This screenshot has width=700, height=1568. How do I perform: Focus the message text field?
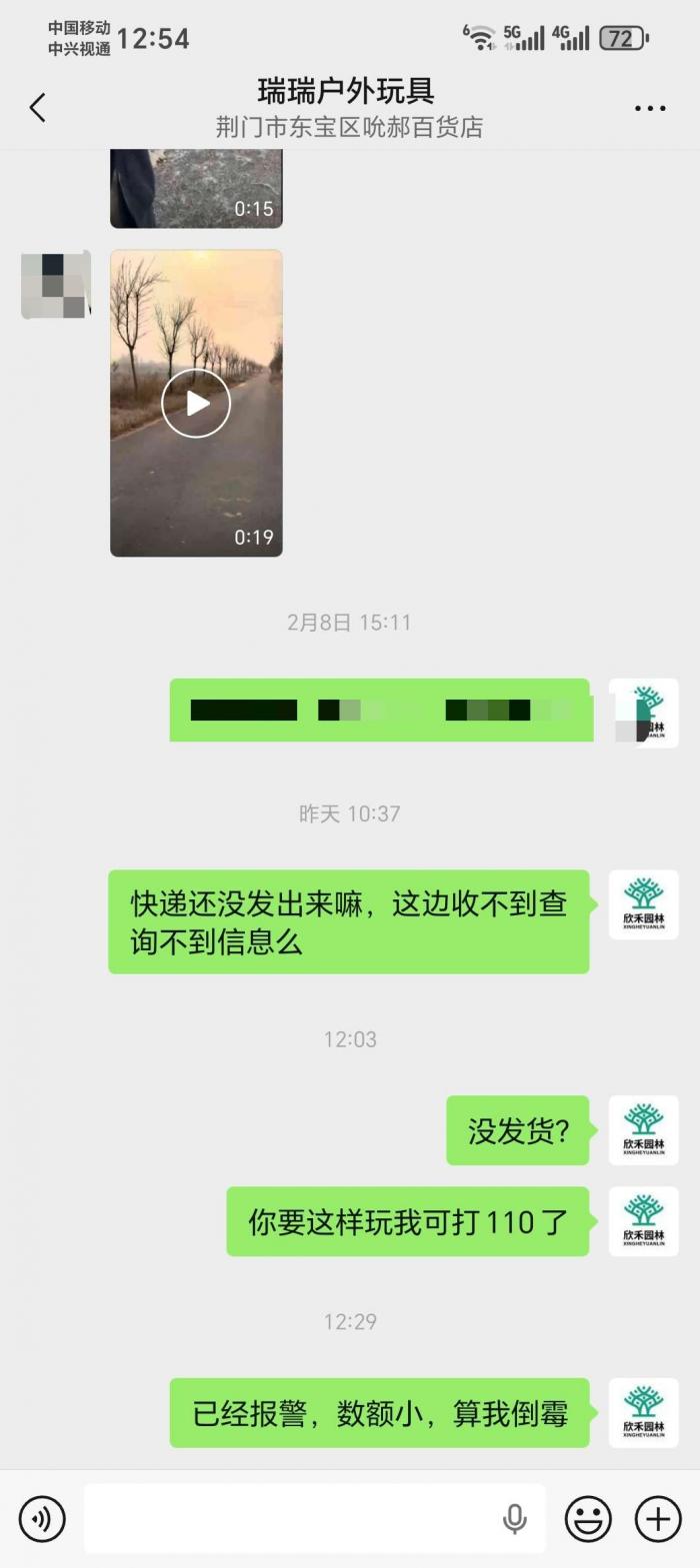pyautogui.click(x=290, y=1519)
